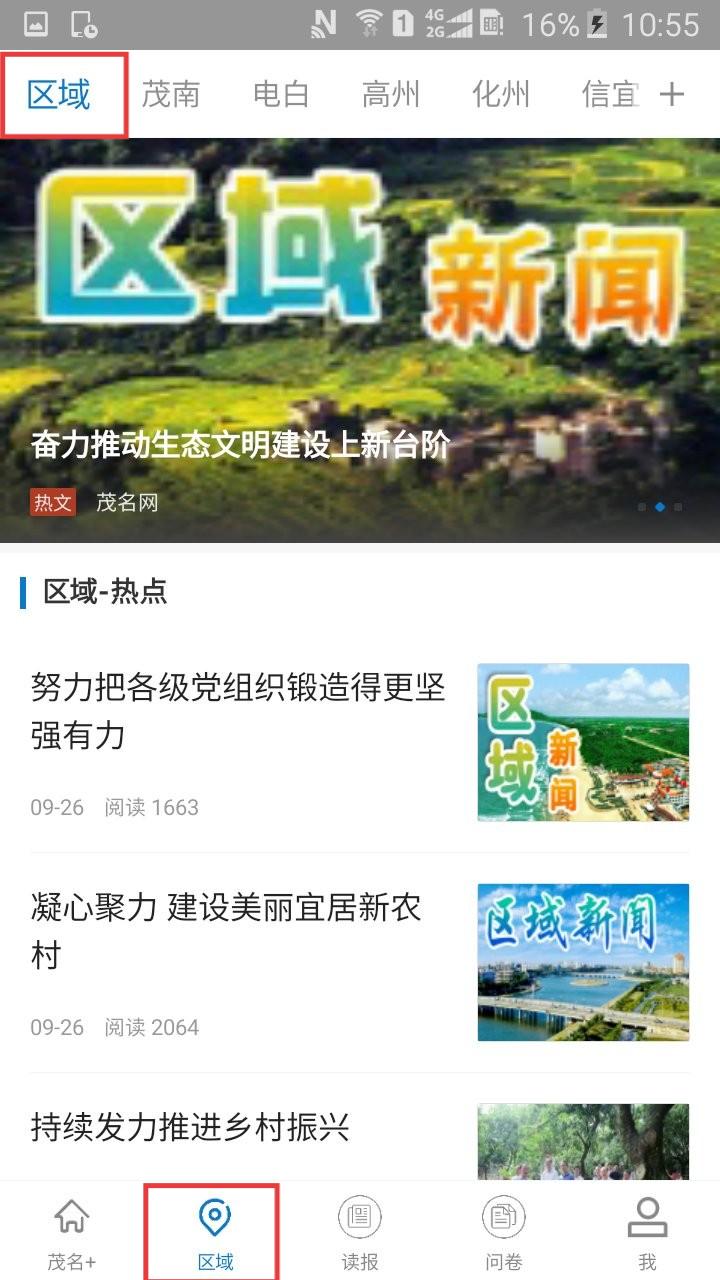Switch to the 电白 tab
Viewport: 720px width, 1280px height.
pyautogui.click(x=280, y=95)
